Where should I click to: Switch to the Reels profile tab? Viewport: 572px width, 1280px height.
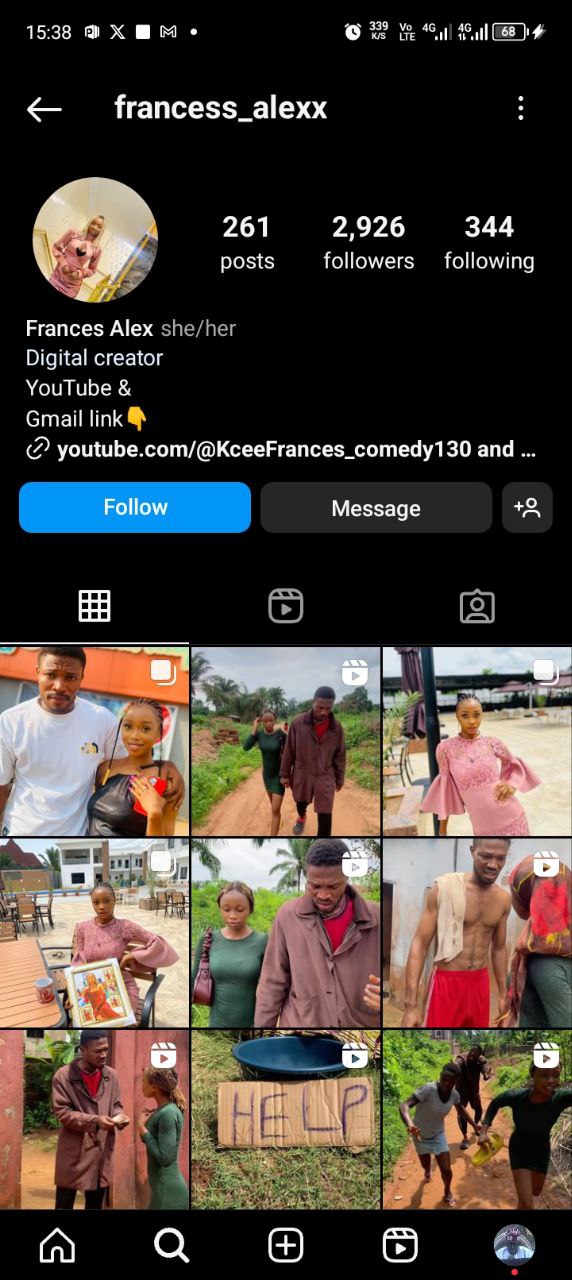pos(286,606)
